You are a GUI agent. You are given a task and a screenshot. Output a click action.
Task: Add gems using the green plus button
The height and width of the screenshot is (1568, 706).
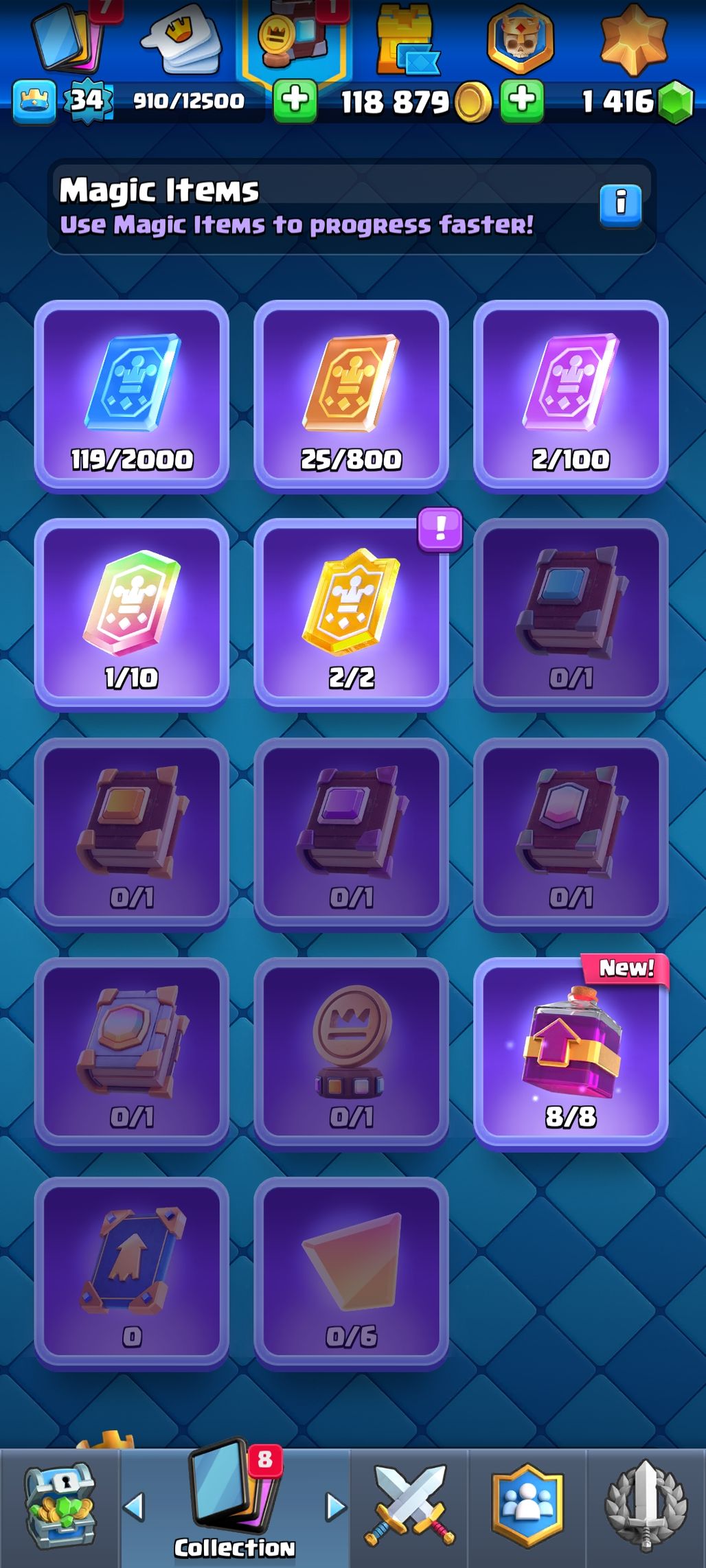[x=522, y=101]
